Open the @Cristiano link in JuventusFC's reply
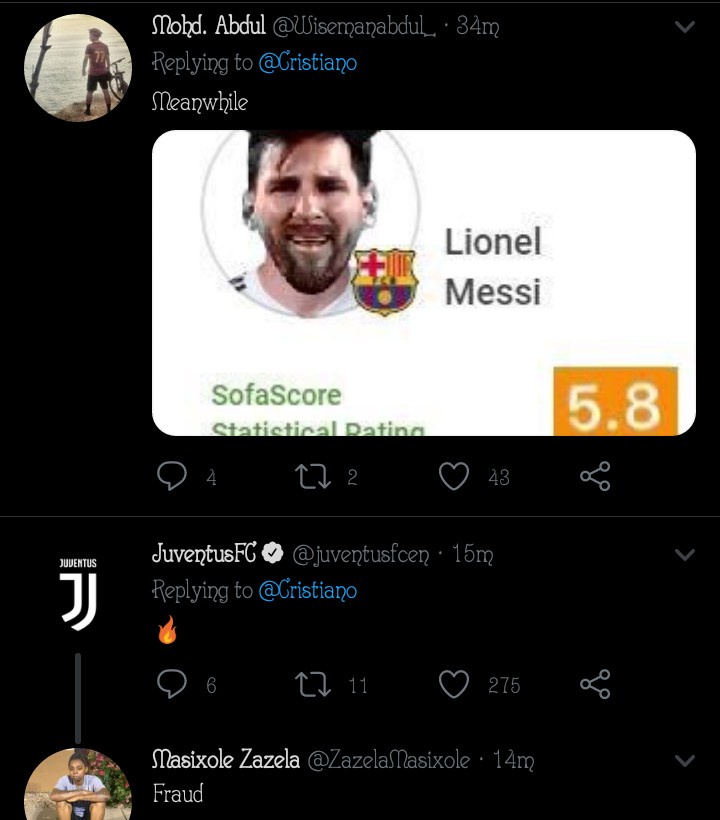The image size is (720, 820). click(307, 591)
